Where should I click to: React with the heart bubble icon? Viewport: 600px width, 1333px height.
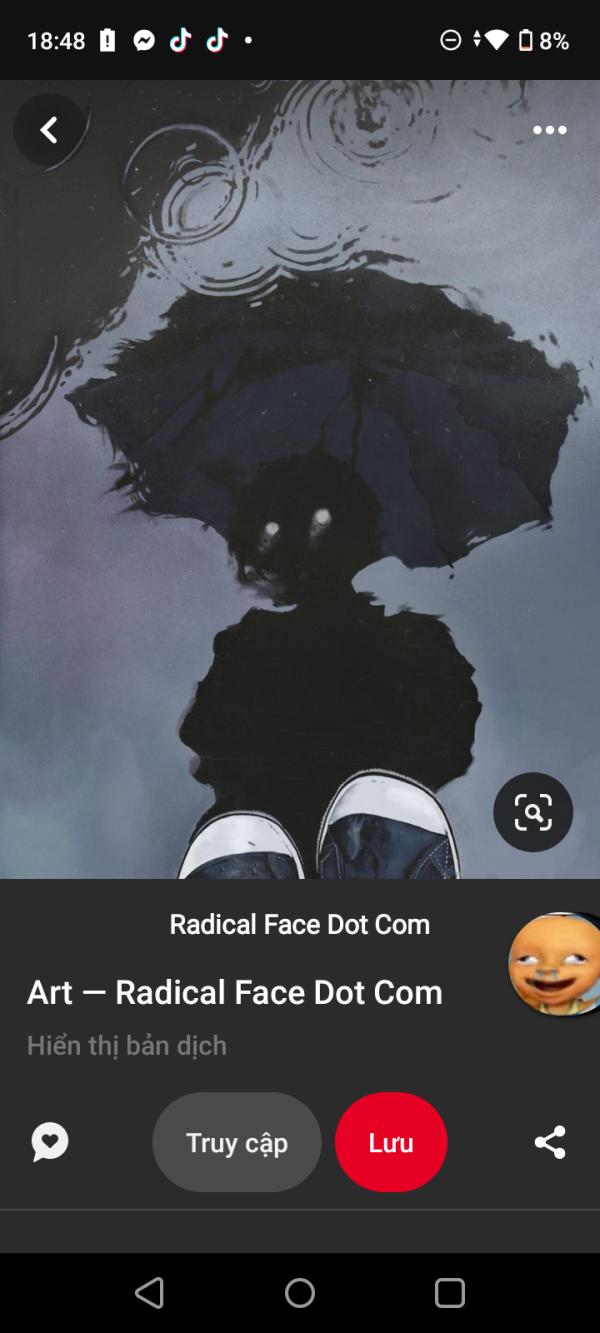(x=50, y=1142)
